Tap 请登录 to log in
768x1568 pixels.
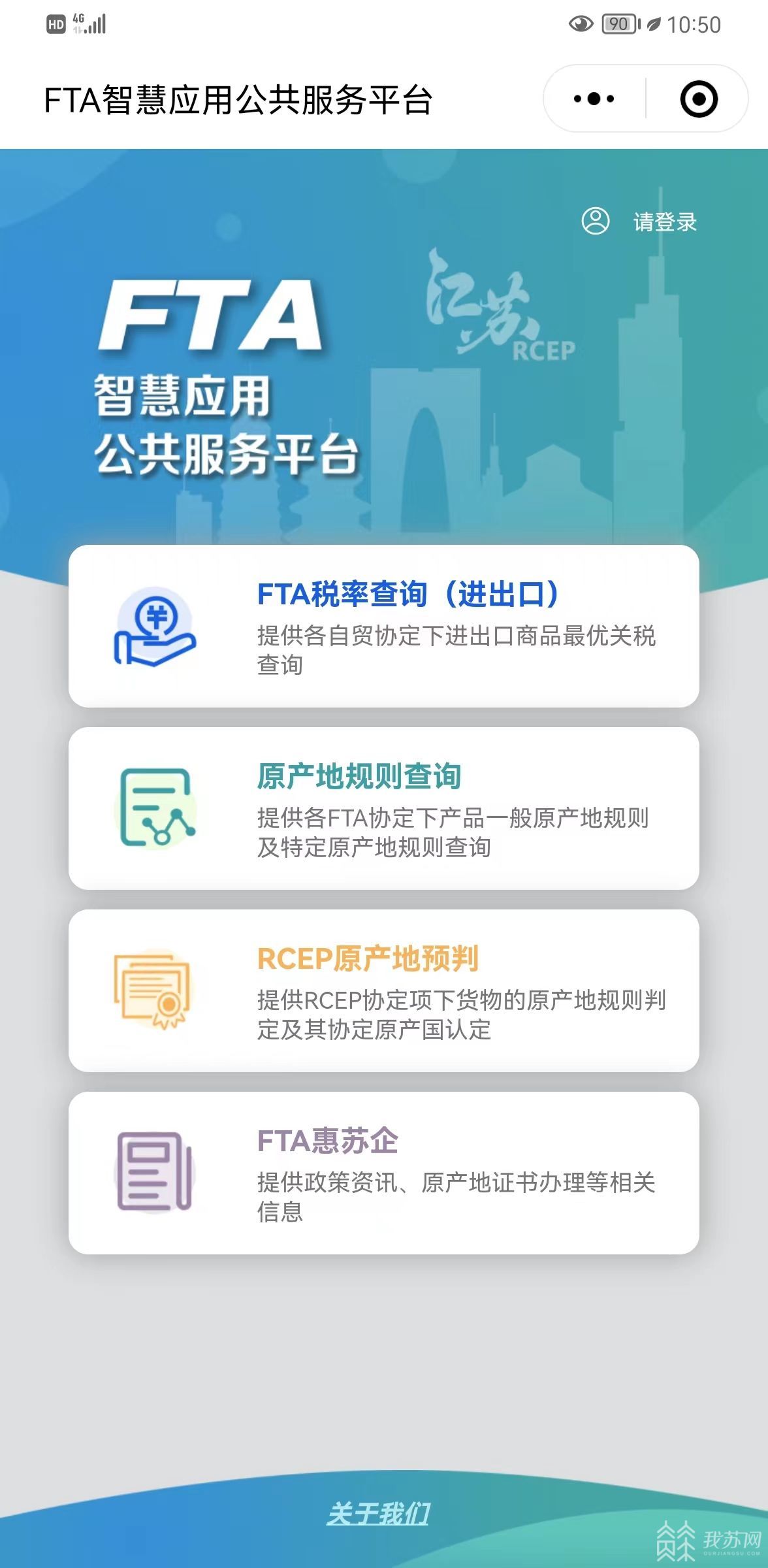click(x=664, y=222)
